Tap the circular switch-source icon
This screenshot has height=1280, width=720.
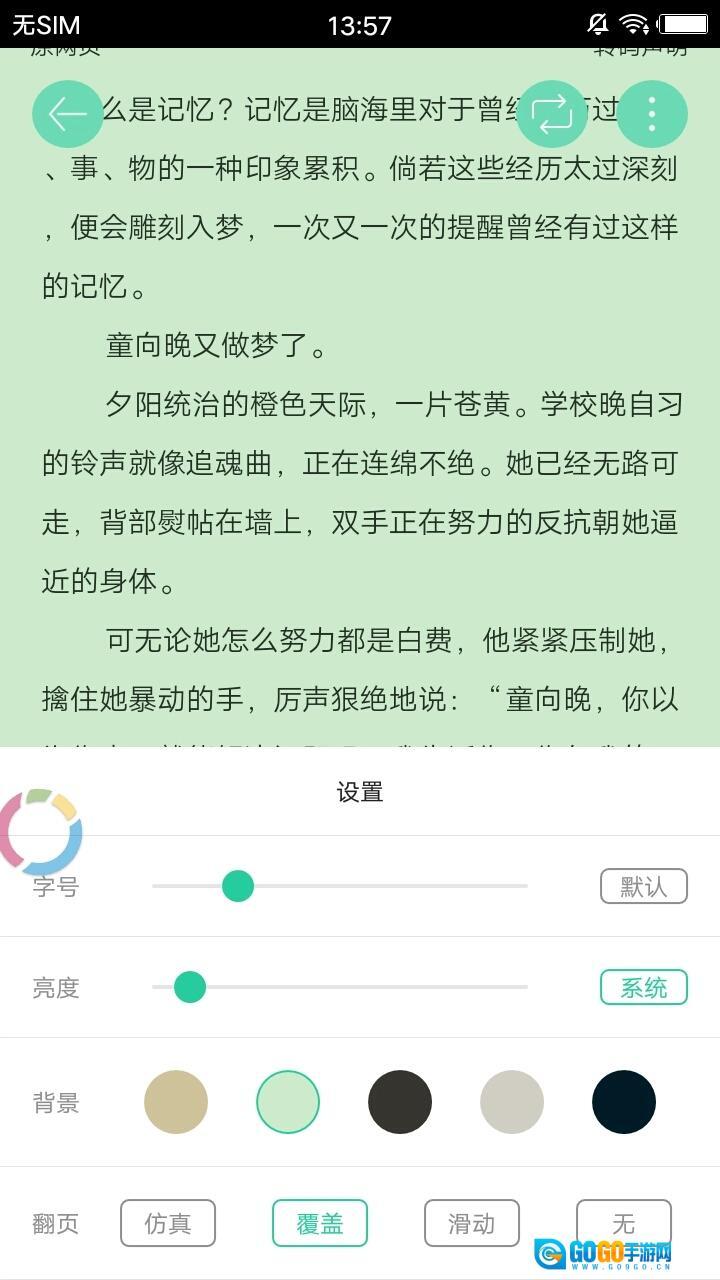pyautogui.click(x=551, y=115)
